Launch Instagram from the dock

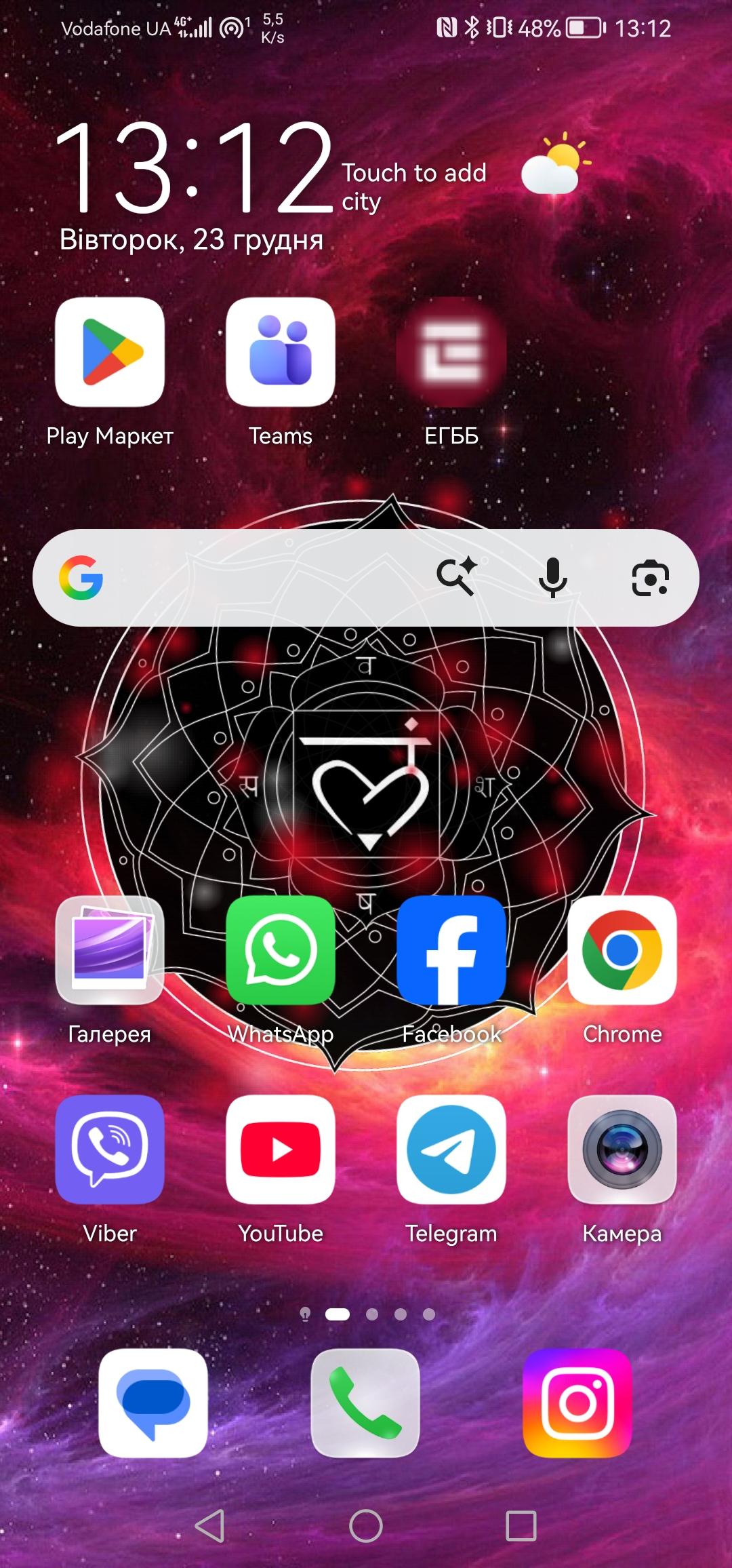[x=577, y=1403]
